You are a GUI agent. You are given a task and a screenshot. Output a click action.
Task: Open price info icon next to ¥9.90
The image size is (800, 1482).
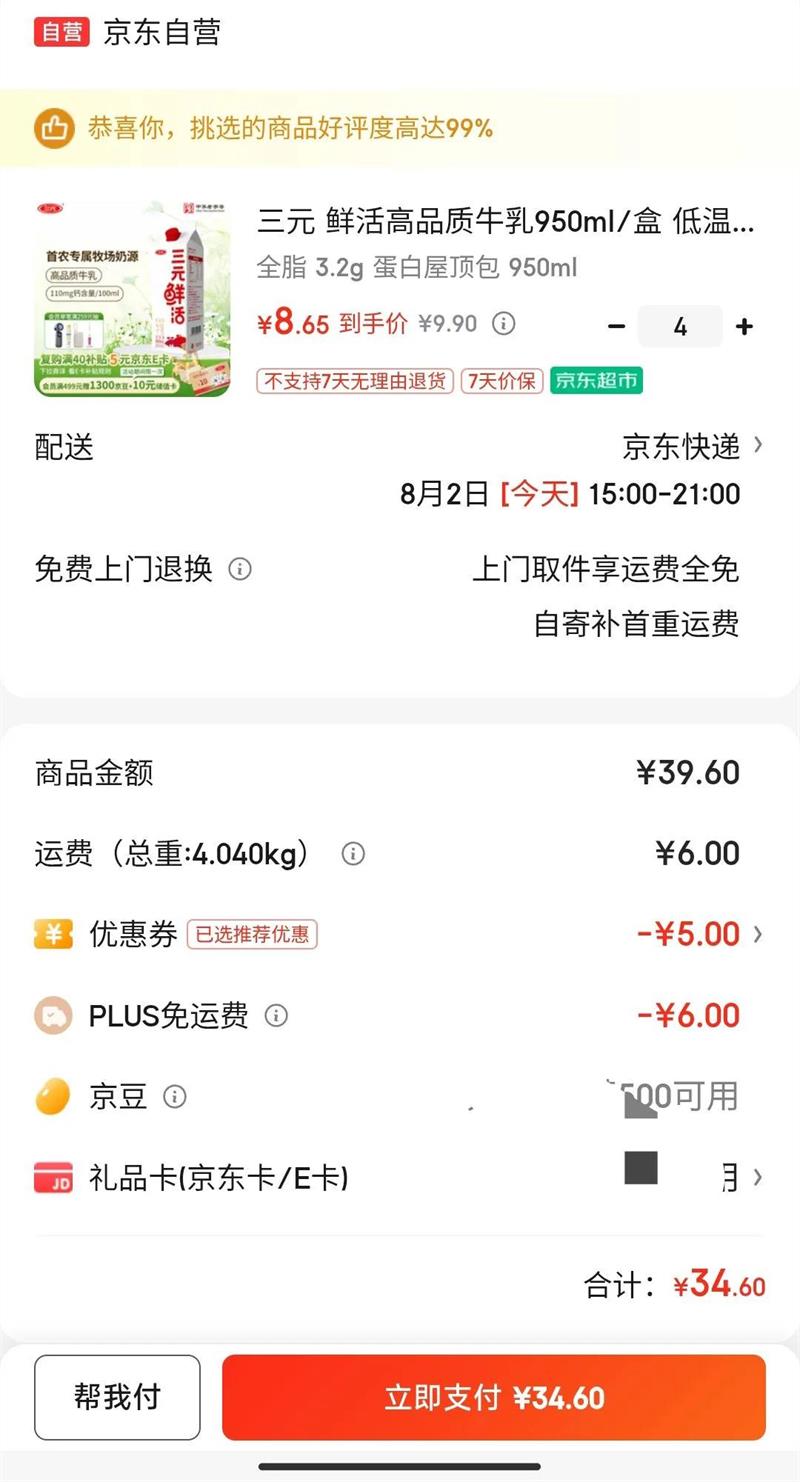(x=505, y=324)
